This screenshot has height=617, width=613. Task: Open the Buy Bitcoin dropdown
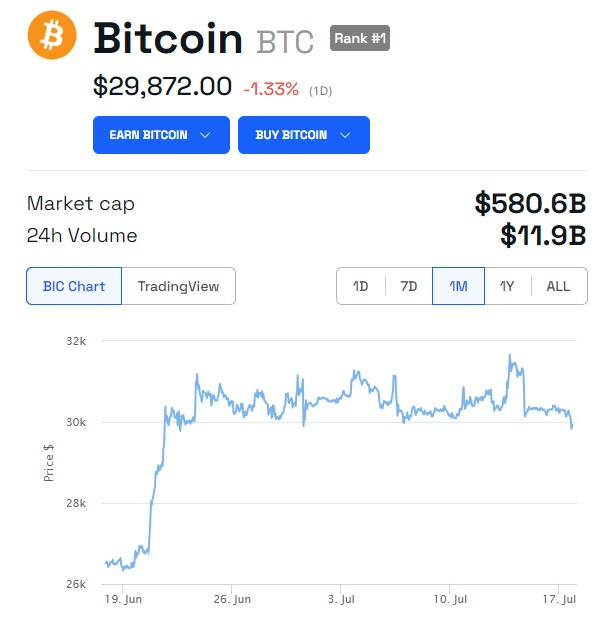[303, 135]
